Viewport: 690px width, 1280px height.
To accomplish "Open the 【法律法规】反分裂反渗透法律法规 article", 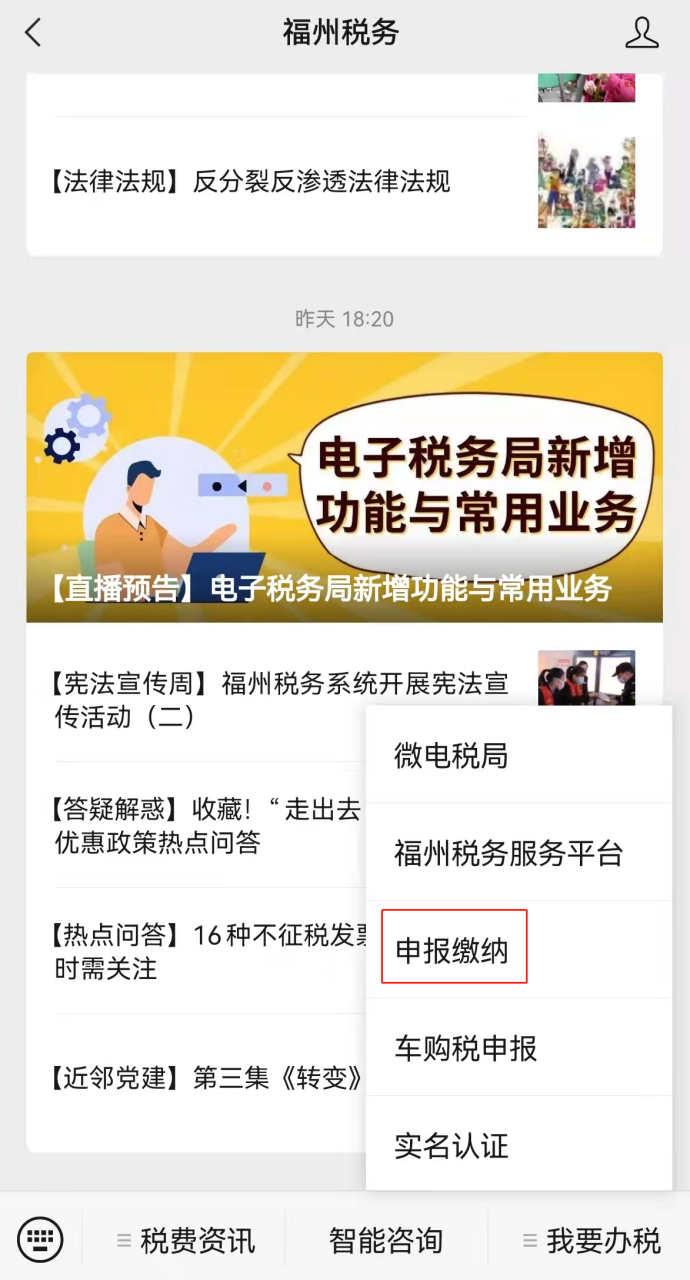I will coord(252,182).
